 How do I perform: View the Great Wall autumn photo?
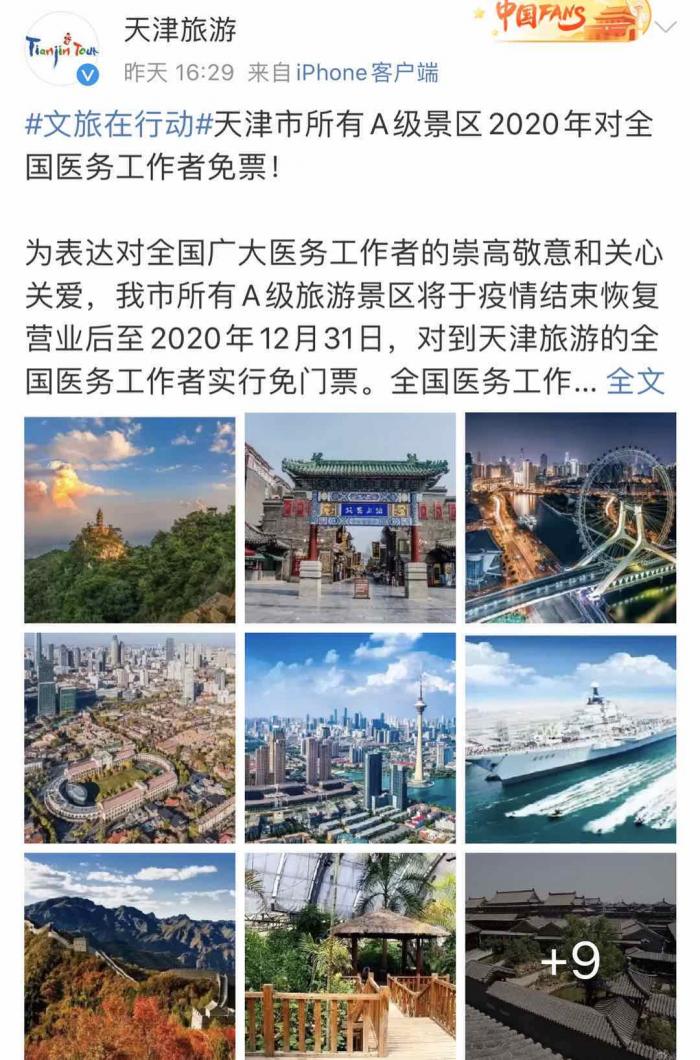[130, 955]
